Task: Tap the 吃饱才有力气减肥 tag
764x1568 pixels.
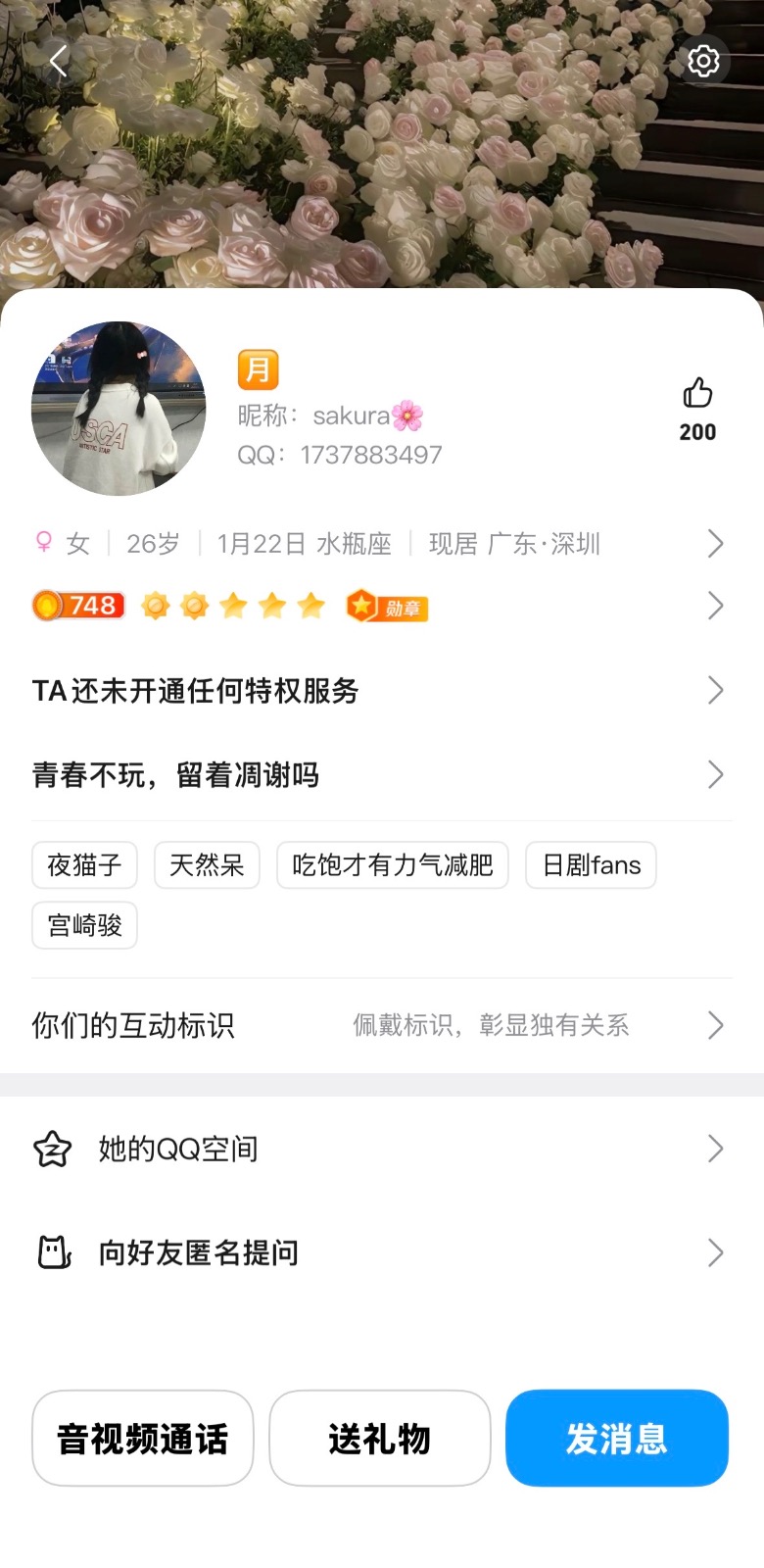Action: coord(392,865)
